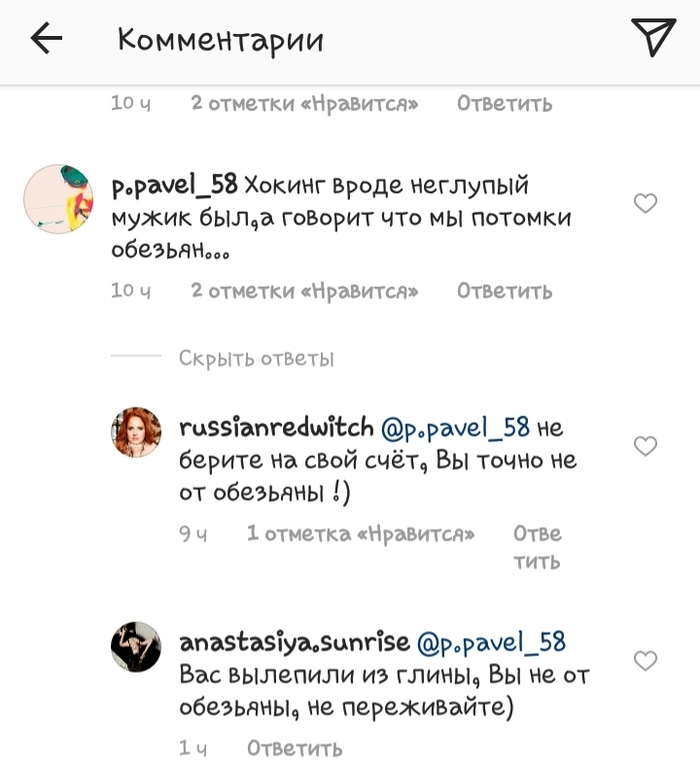Viewport: 700px width, 767px height.
Task: Open @p.pavel_58 mention in anastasiya.sunrise's reply
Action: tap(490, 641)
